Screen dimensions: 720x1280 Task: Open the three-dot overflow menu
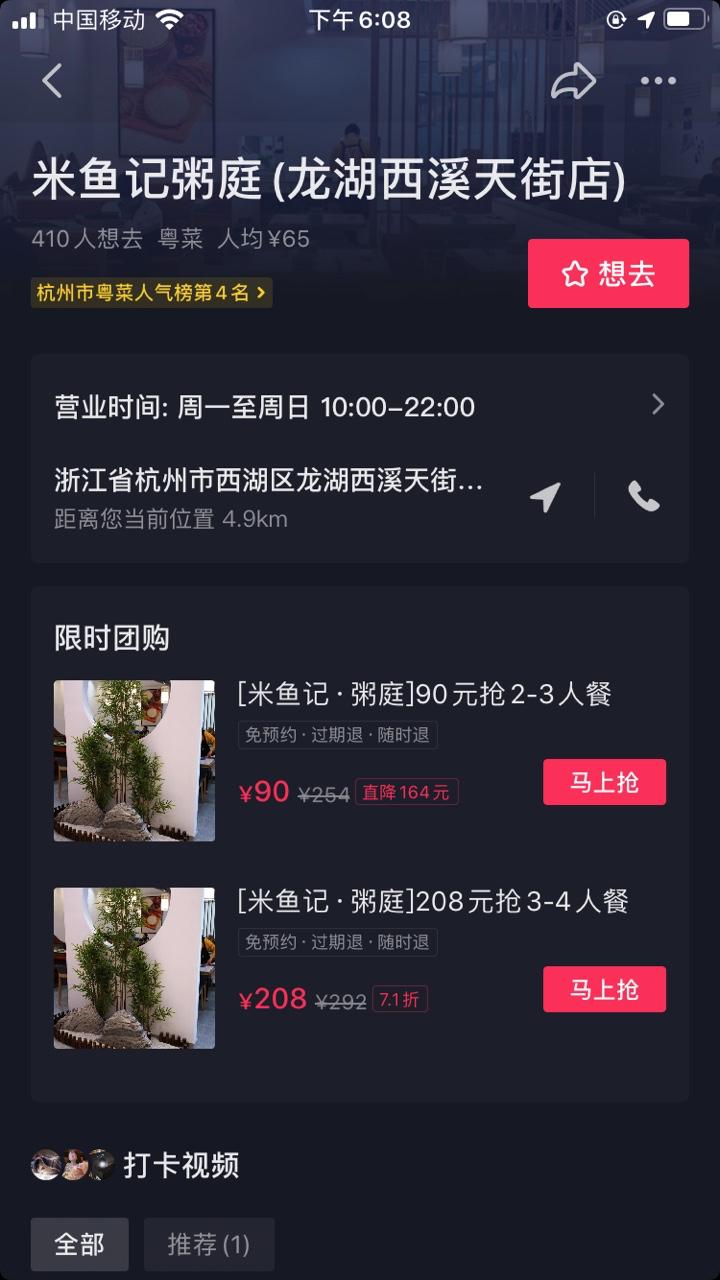click(x=658, y=81)
